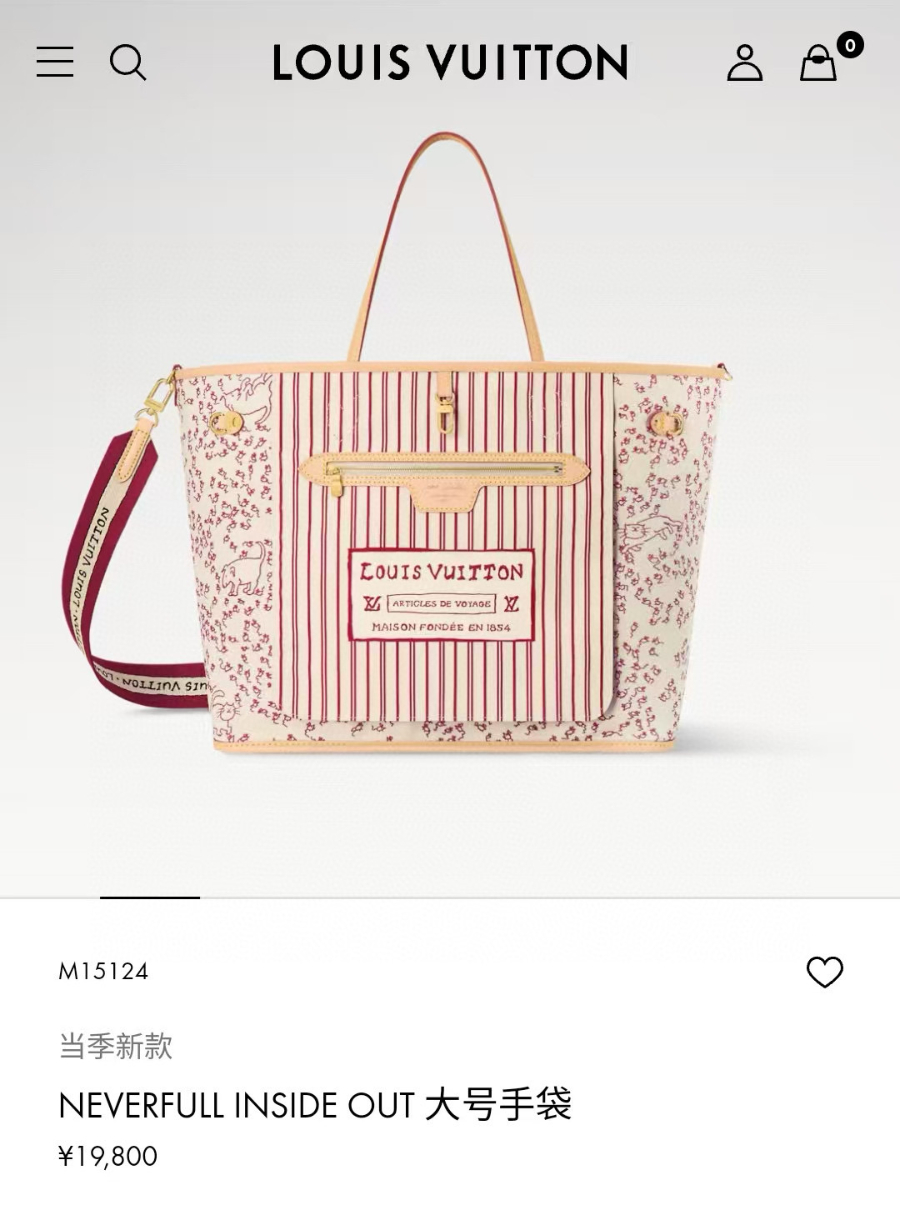Open the shopping bag
The height and width of the screenshot is (1205, 900).
[819, 63]
